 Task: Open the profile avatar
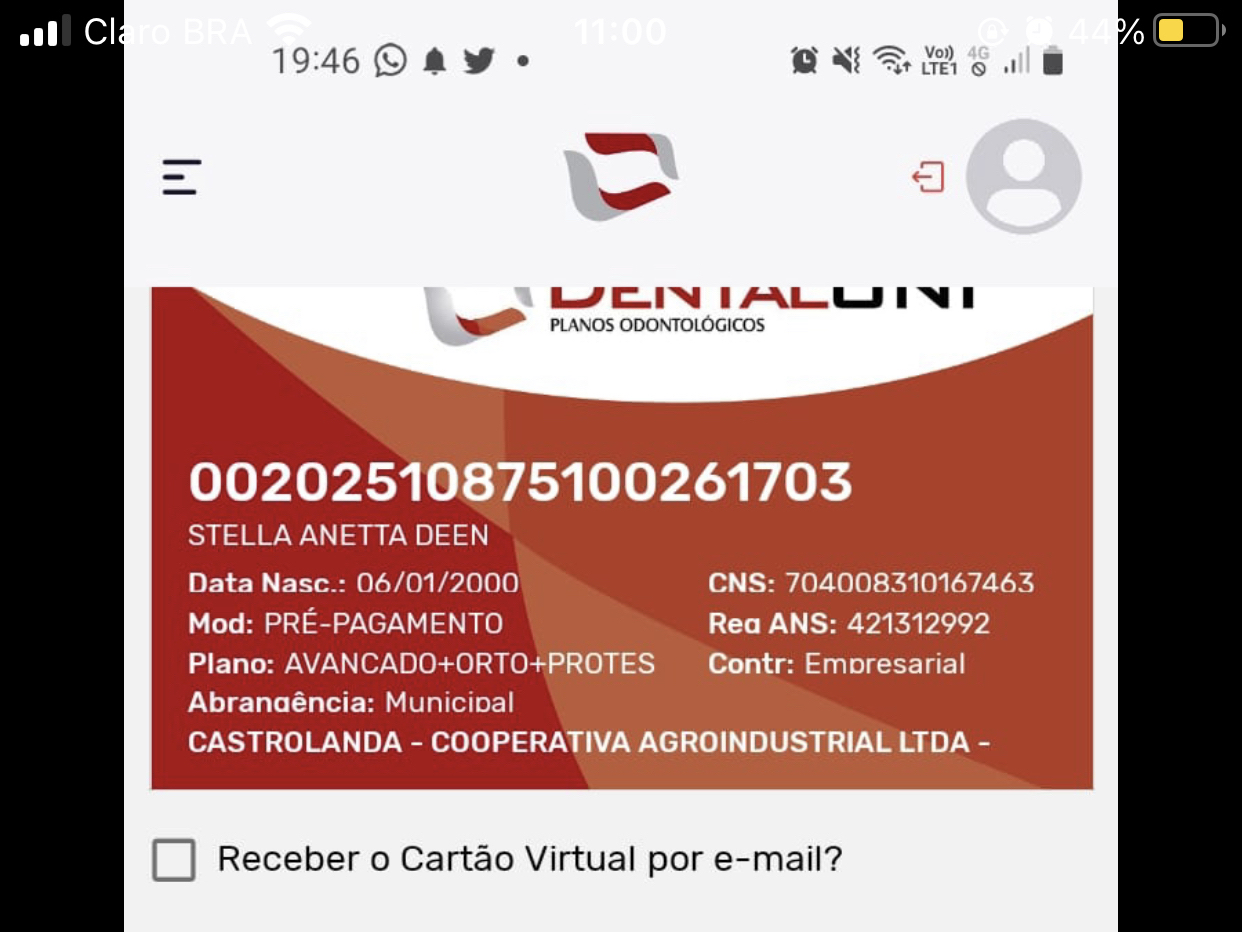coord(1023,177)
